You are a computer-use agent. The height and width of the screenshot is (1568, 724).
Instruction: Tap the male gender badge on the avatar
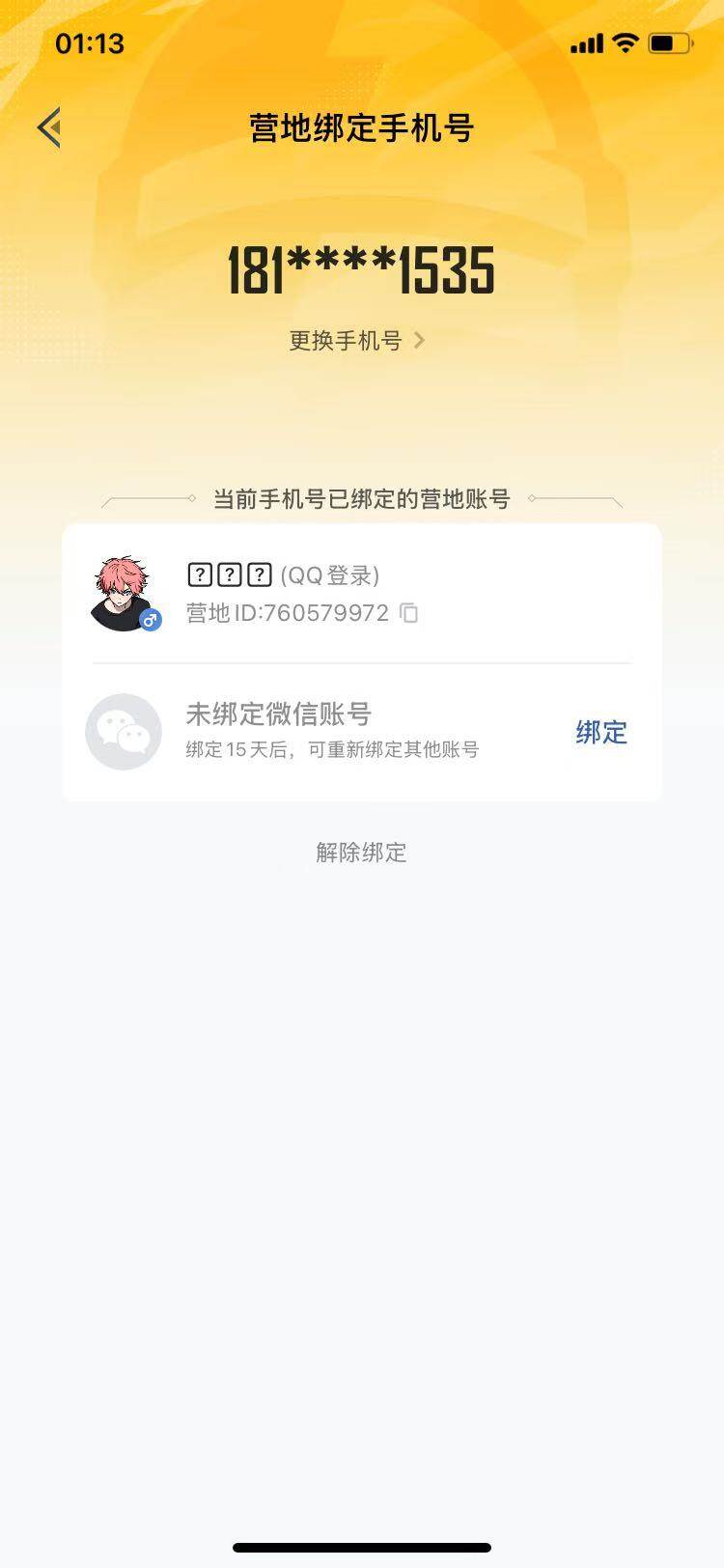pyautogui.click(x=151, y=621)
